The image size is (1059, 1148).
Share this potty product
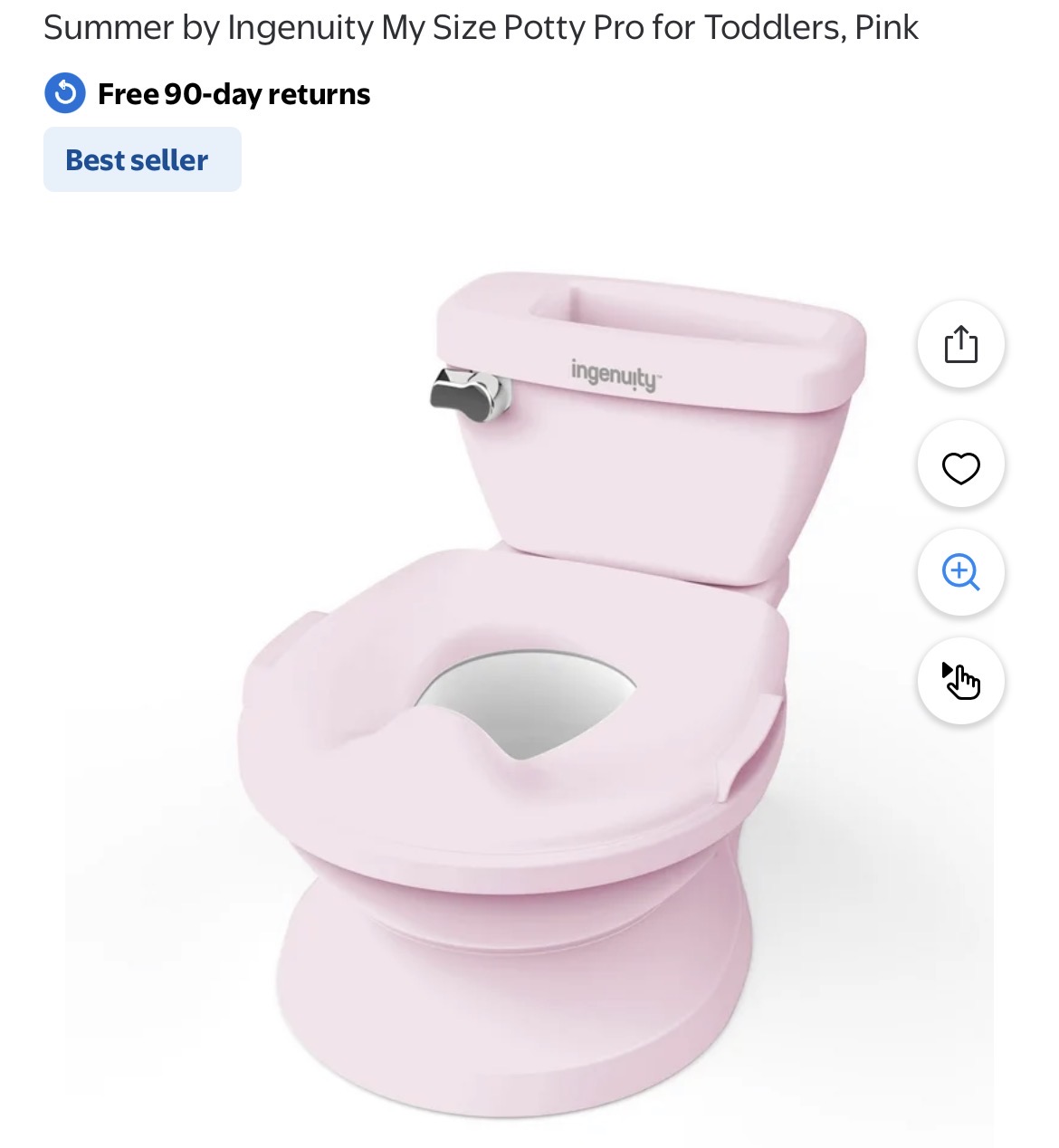point(960,344)
